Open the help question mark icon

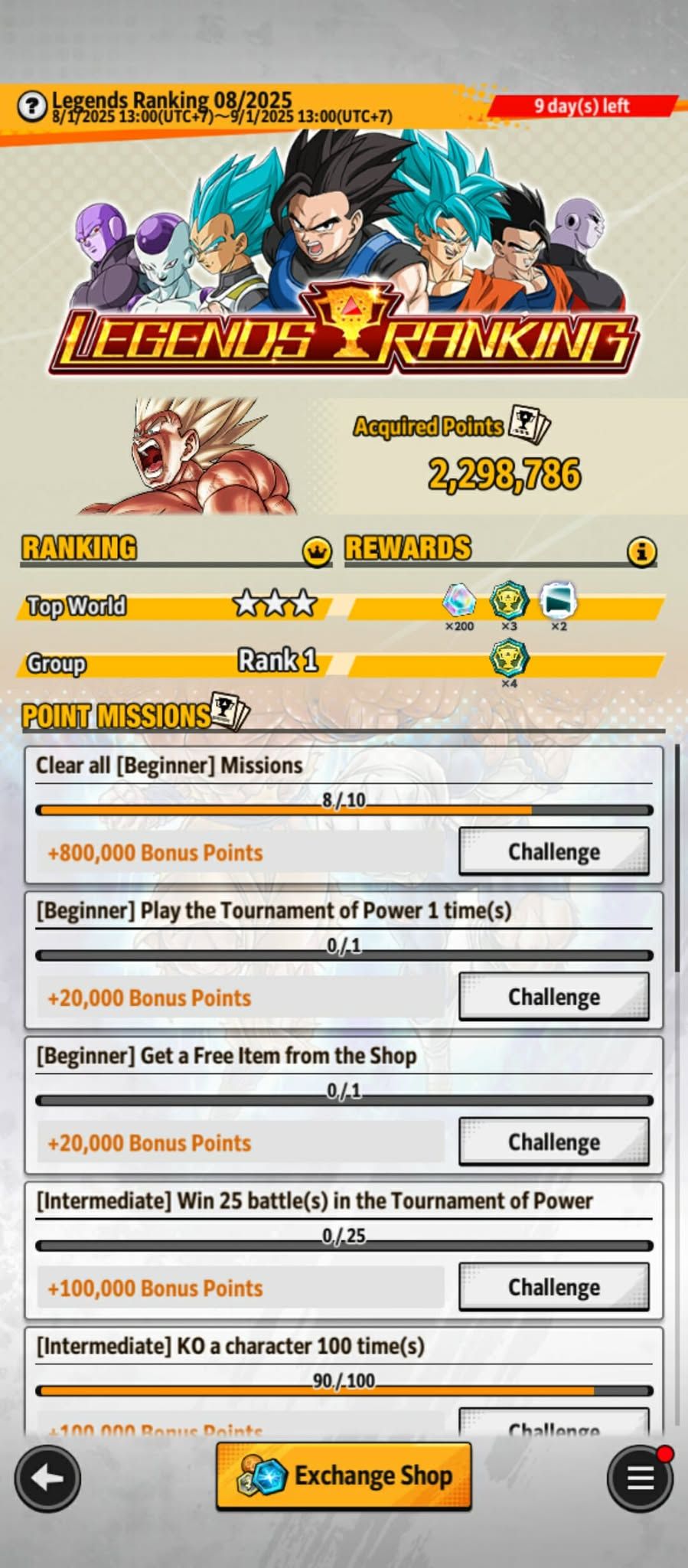point(31,106)
